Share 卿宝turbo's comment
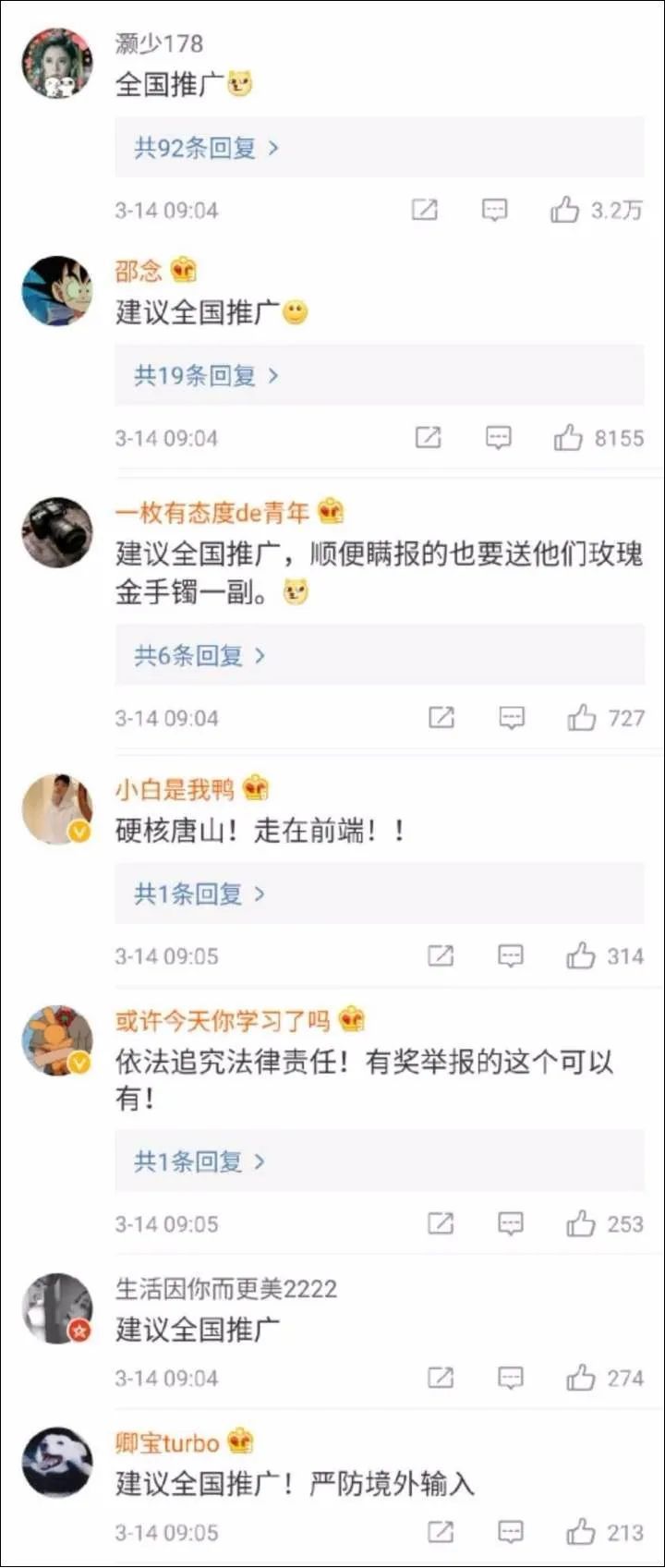This screenshot has width=665, height=1568. point(441,1533)
